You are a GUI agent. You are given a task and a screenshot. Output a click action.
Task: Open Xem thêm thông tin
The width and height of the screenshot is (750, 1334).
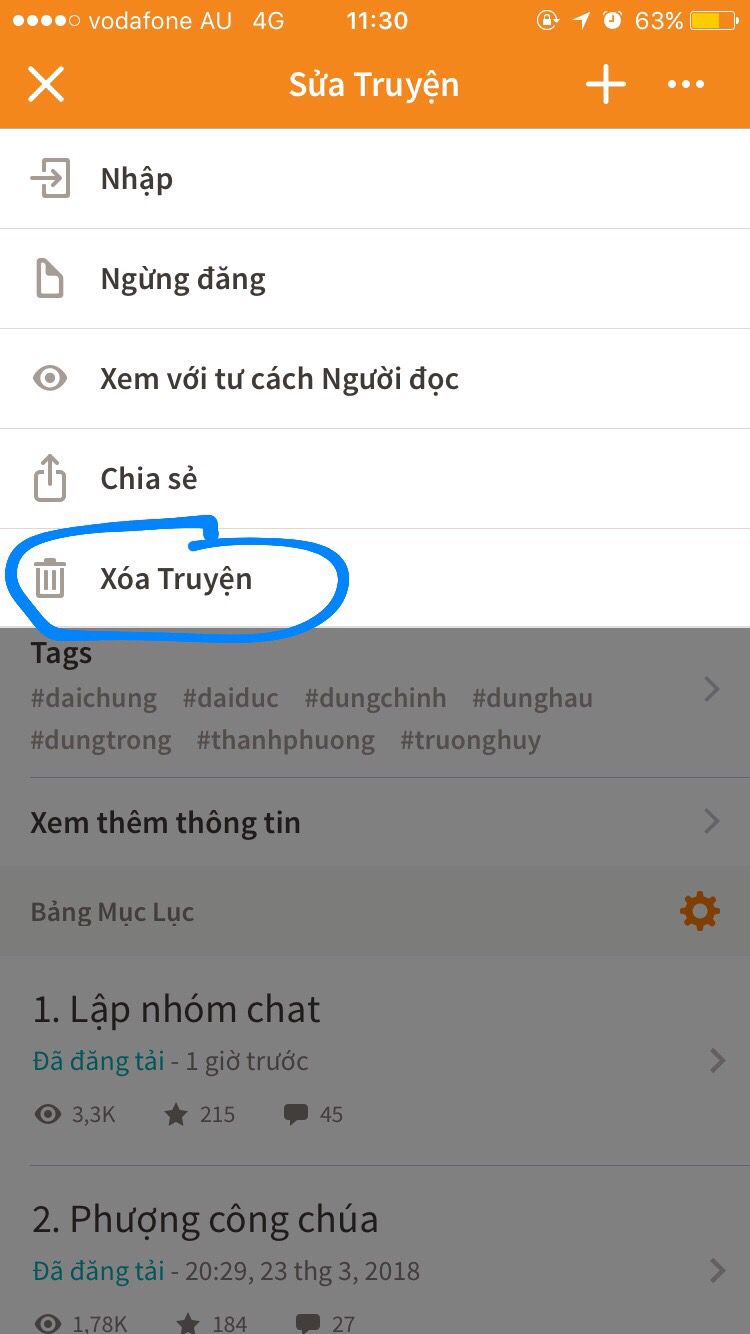point(375,822)
